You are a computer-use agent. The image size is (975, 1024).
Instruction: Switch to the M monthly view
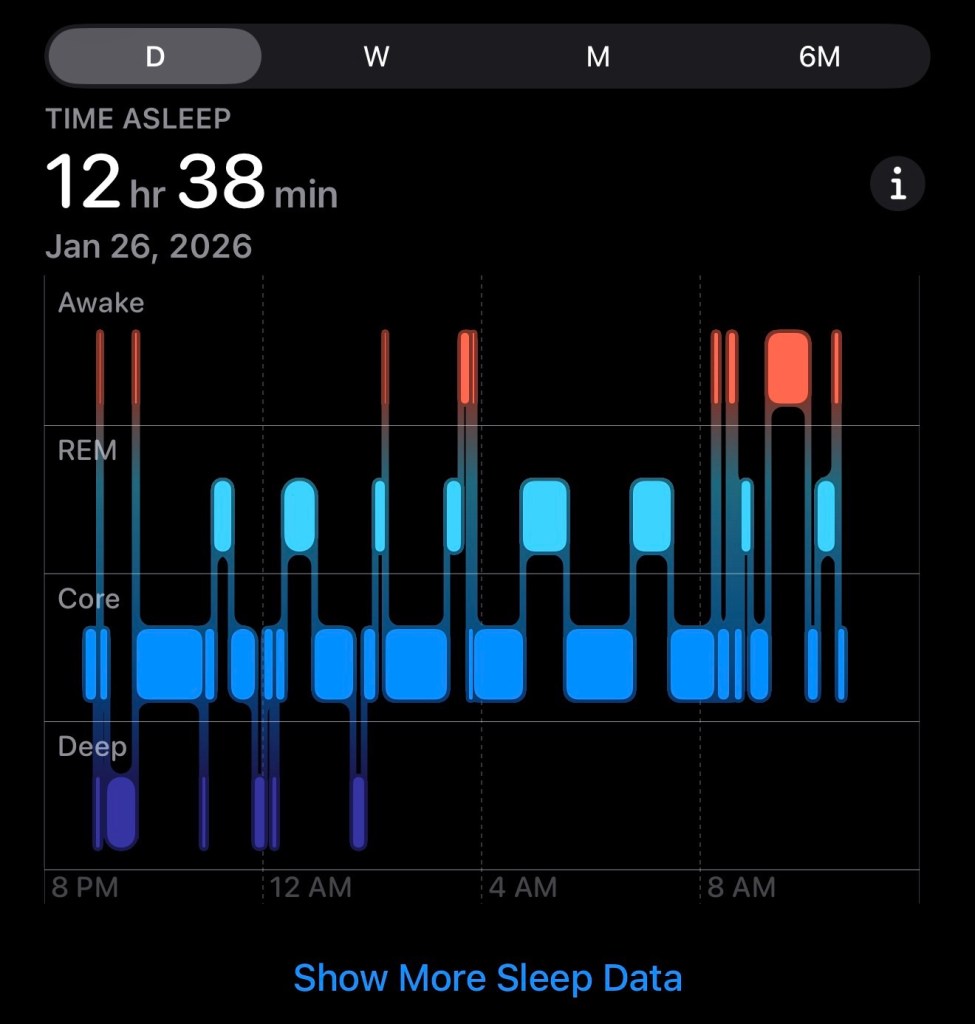tap(598, 56)
